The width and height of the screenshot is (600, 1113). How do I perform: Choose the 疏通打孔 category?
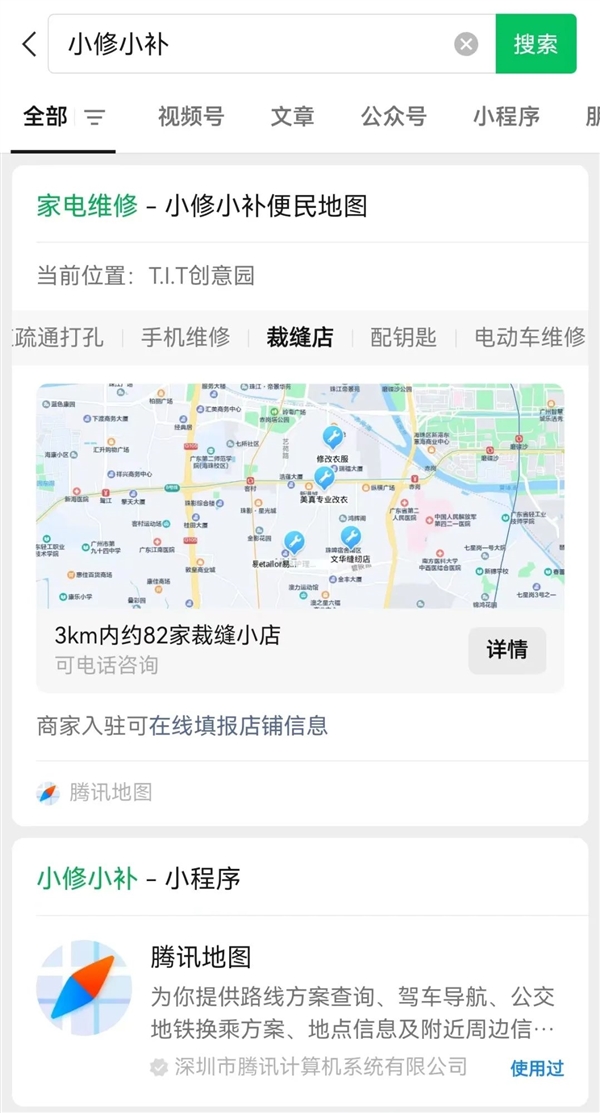point(58,337)
